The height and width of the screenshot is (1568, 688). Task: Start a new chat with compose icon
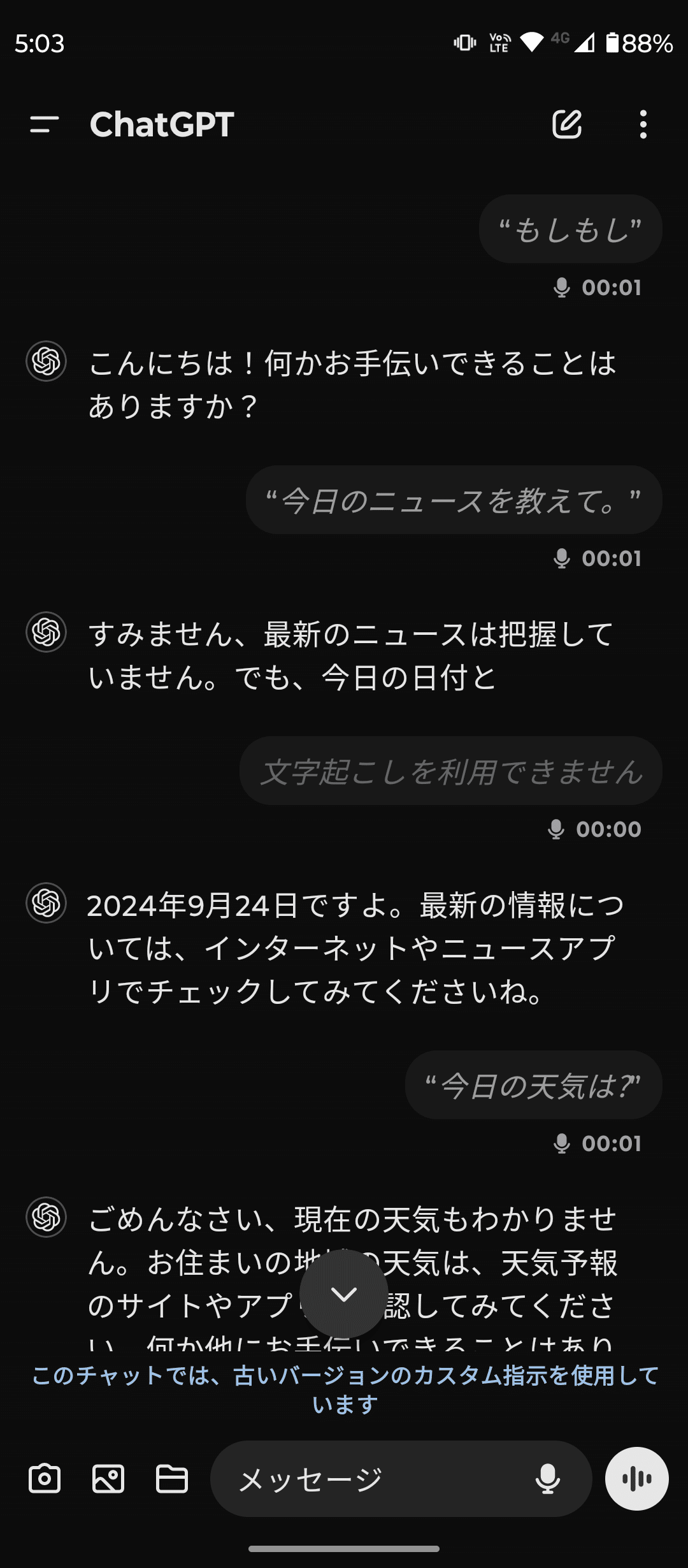coord(567,124)
